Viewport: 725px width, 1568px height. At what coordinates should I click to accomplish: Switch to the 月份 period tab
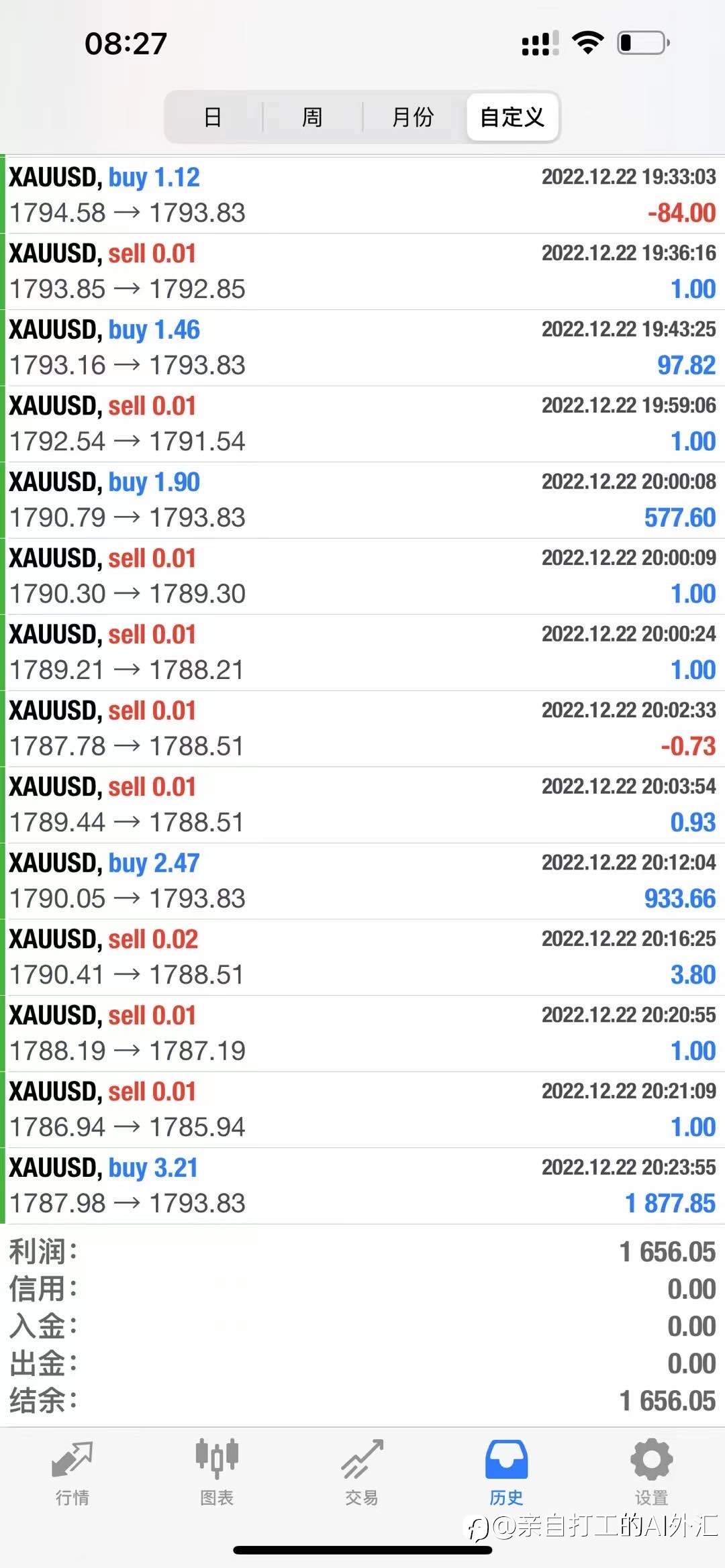pyautogui.click(x=413, y=117)
